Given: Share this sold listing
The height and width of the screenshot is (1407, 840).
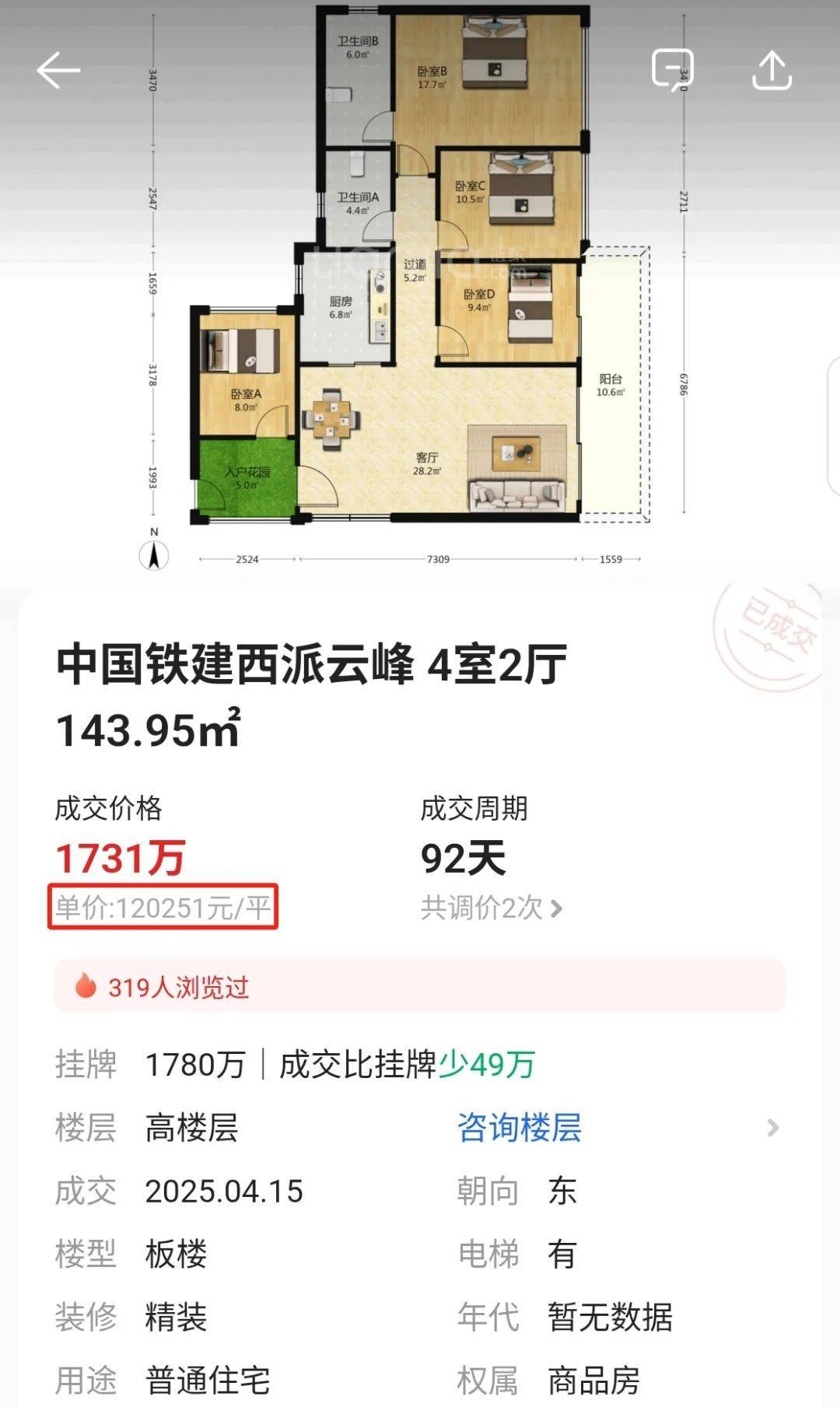Looking at the screenshot, I should pyautogui.click(x=772, y=71).
